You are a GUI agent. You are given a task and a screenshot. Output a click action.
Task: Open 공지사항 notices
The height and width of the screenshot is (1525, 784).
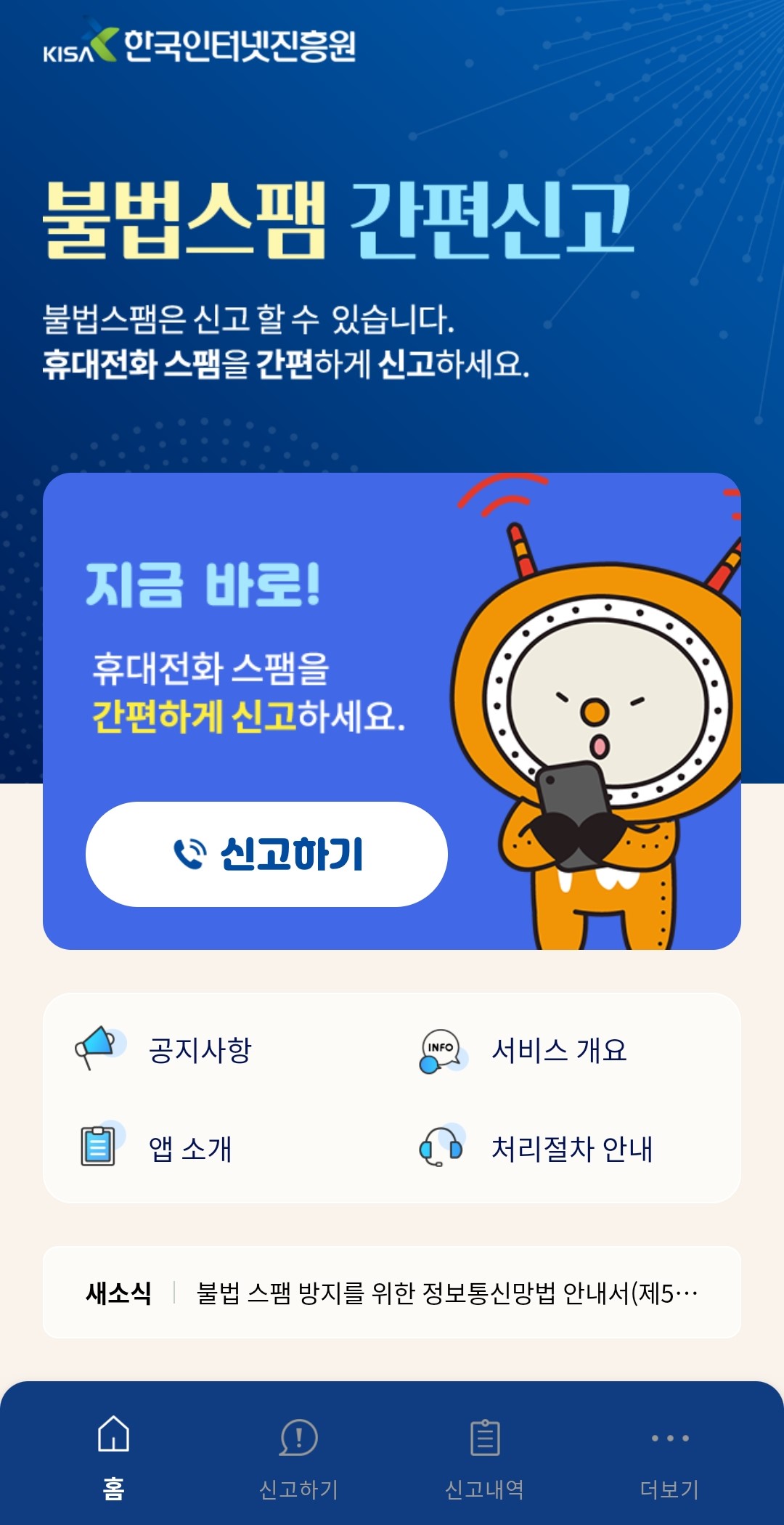click(200, 1050)
